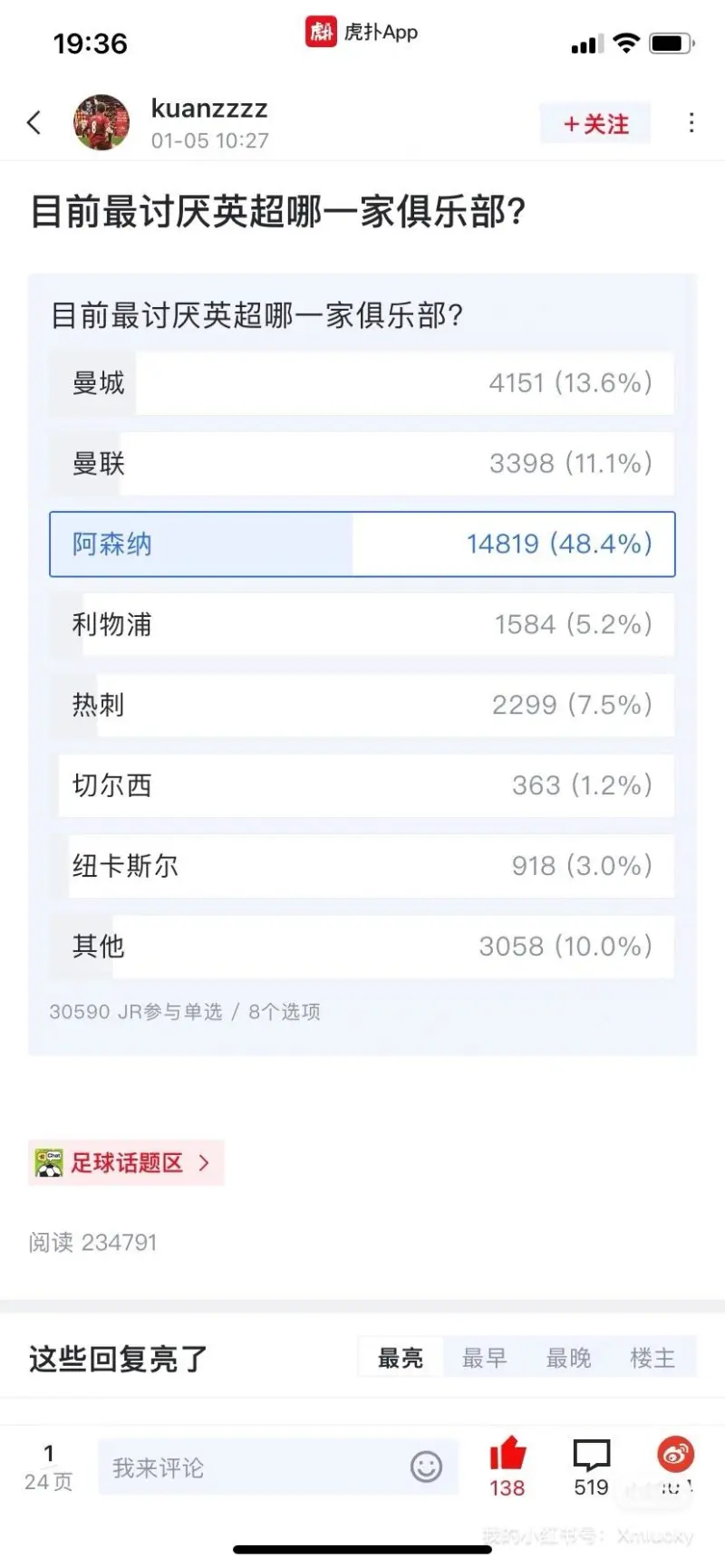Like the post with the thumbs-up icon
The width and height of the screenshot is (725, 1568).
pos(507,1467)
